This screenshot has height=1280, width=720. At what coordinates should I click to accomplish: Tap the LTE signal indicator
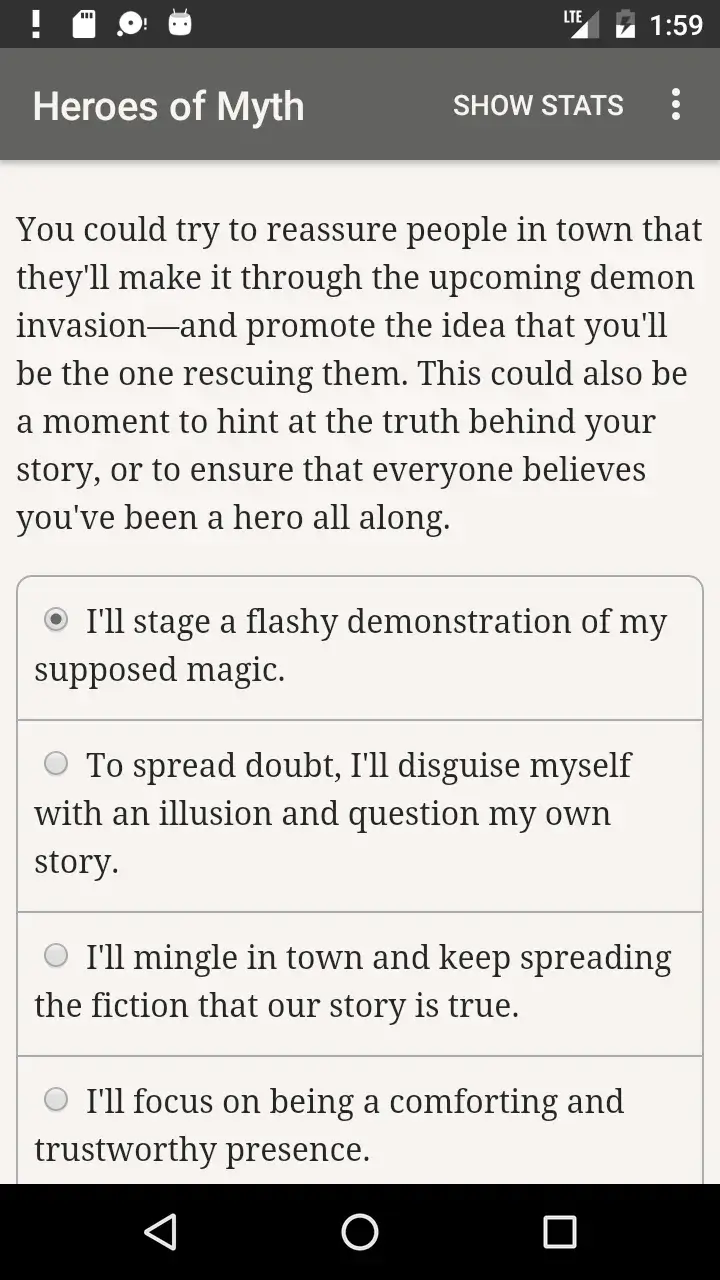tap(580, 24)
